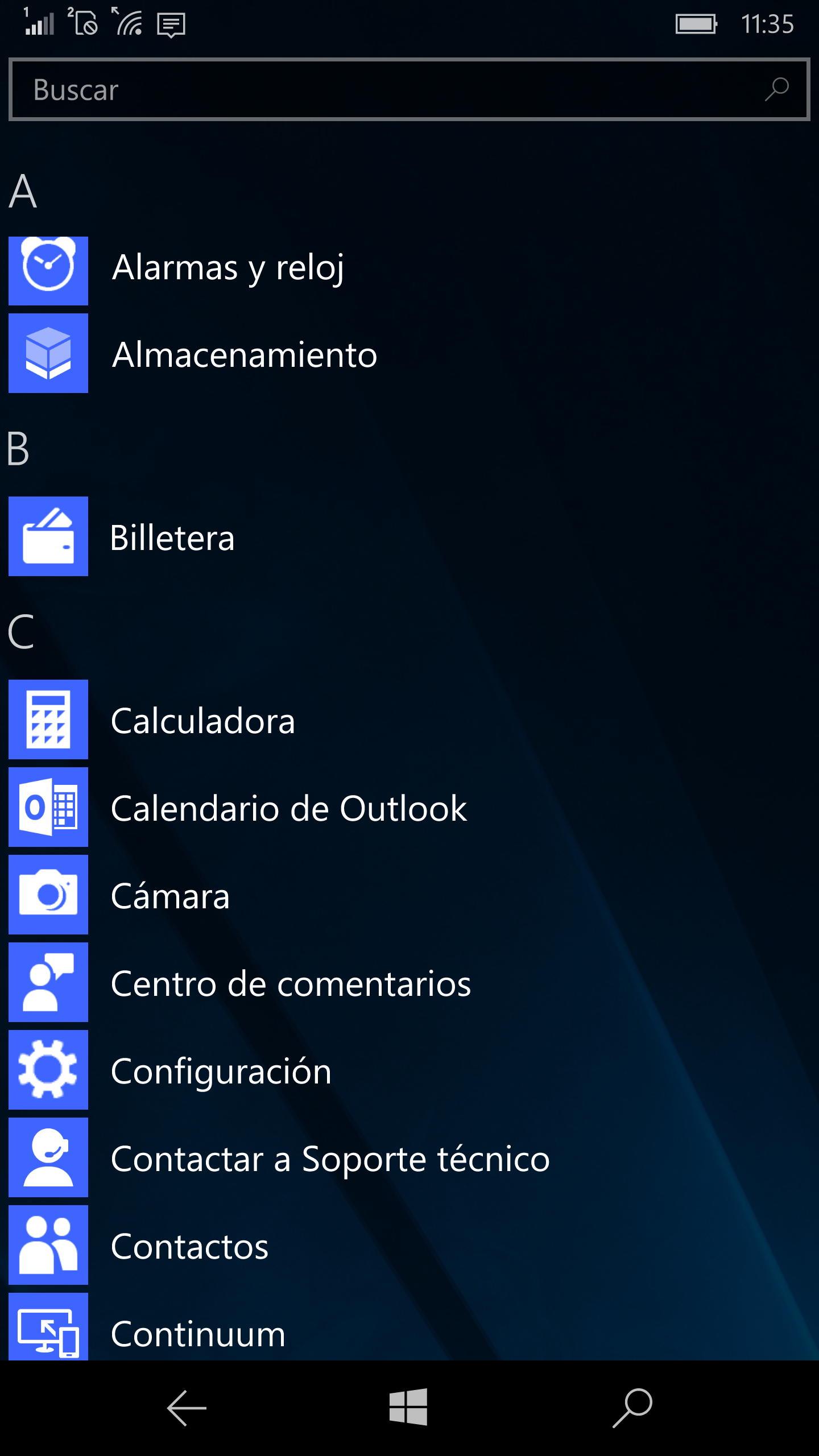819x1456 pixels.
Task: Open the Contactos app
Action: tap(189, 1247)
